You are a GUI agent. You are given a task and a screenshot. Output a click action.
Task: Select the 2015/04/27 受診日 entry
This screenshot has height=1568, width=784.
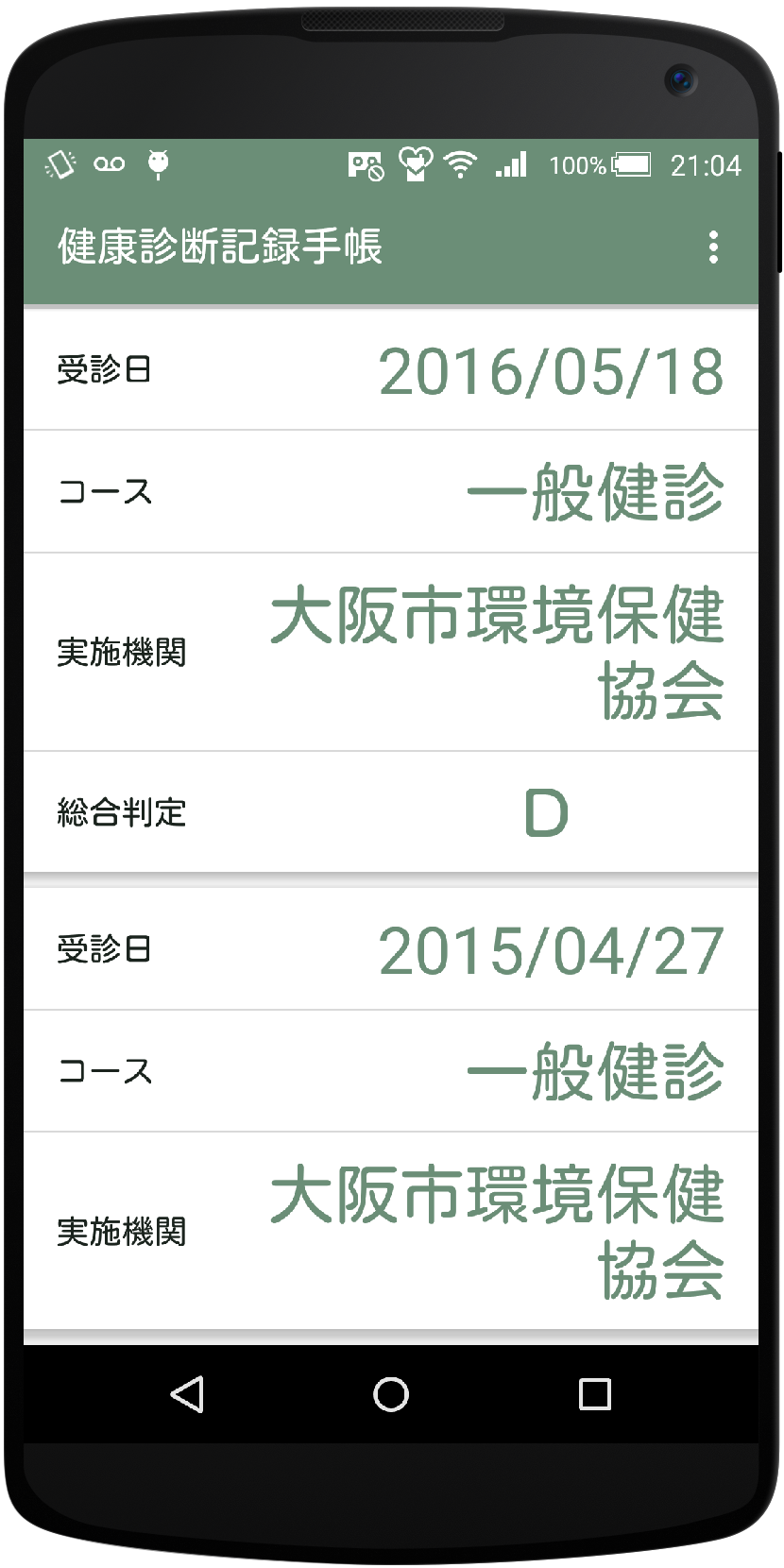coord(391,950)
